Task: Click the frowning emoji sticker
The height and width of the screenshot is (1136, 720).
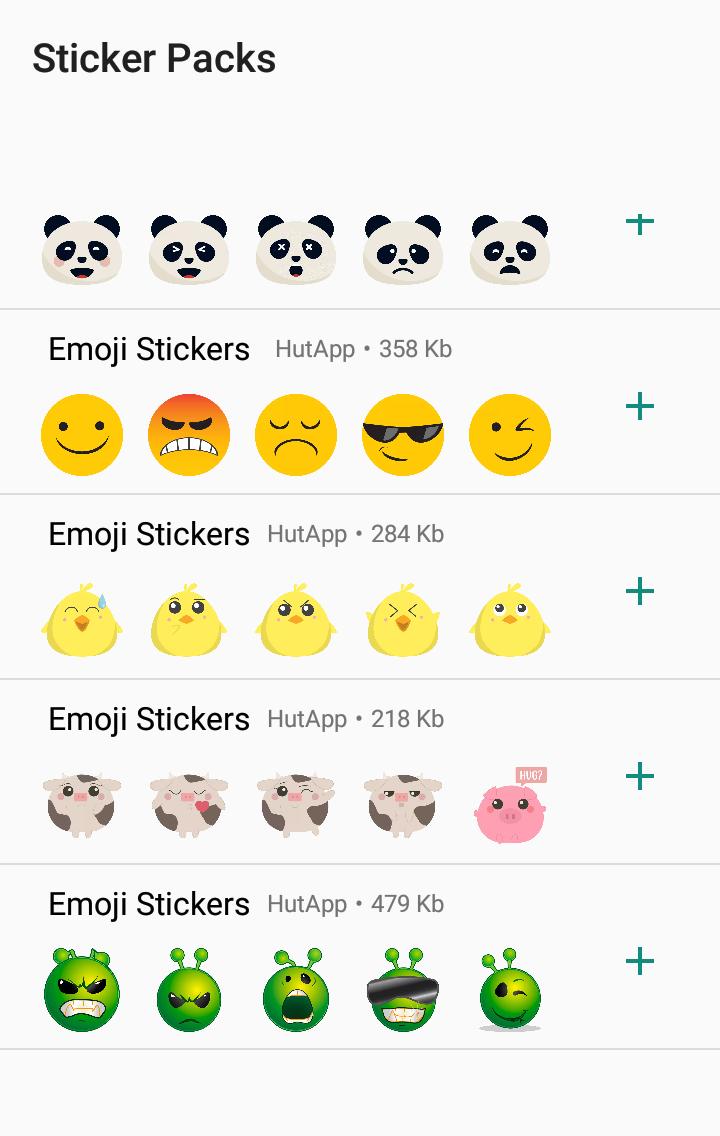Action: [295, 433]
